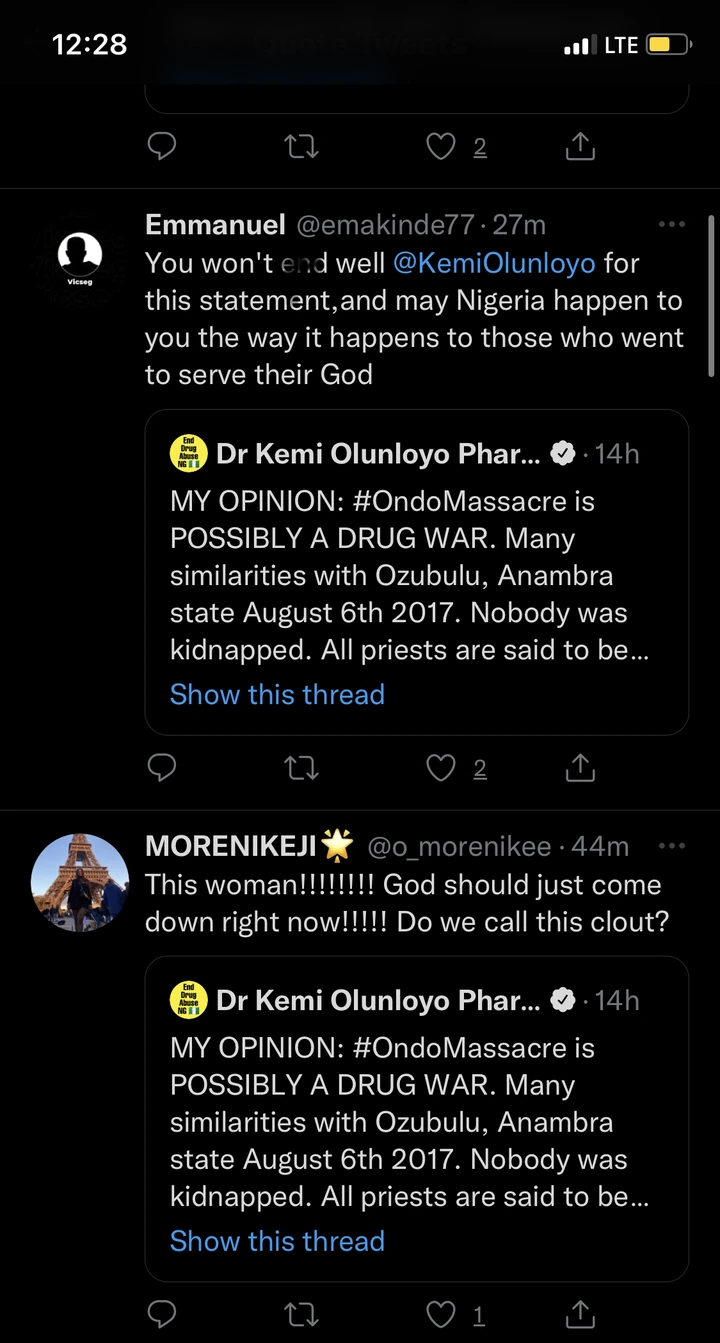The width and height of the screenshot is (720, 1343).
Task: Tap Show this thread in Emmanuel's quoted tweet
Action: tap(277, 694)
